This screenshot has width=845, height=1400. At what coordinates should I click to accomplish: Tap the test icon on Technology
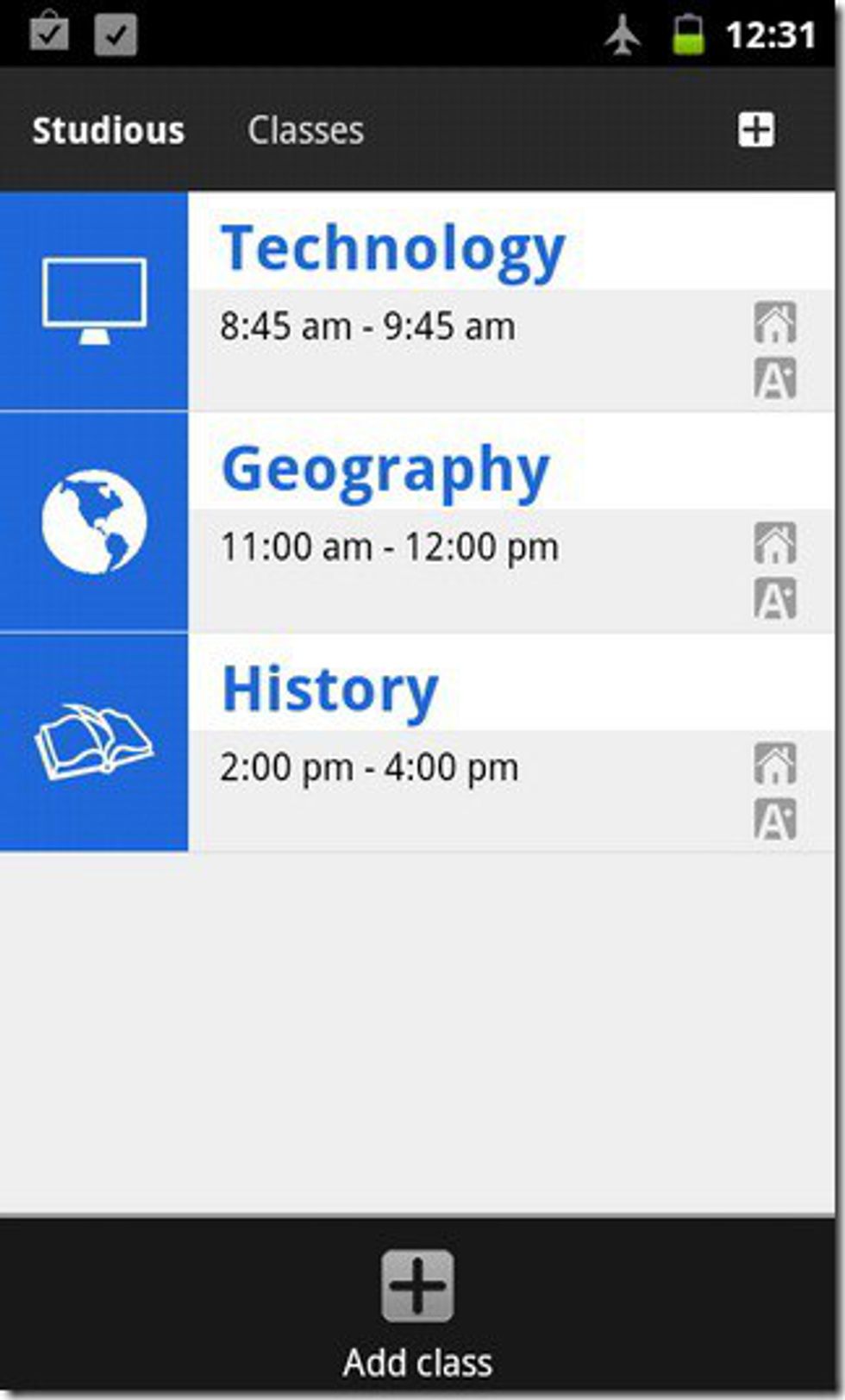774,378
